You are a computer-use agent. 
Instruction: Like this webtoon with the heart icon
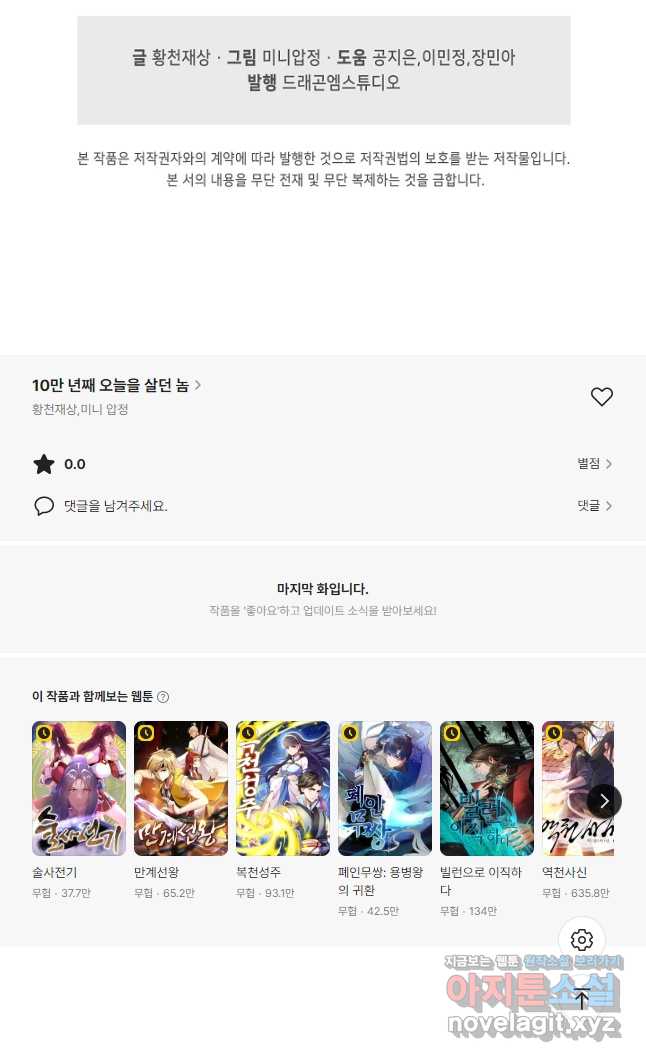[601, 397]
